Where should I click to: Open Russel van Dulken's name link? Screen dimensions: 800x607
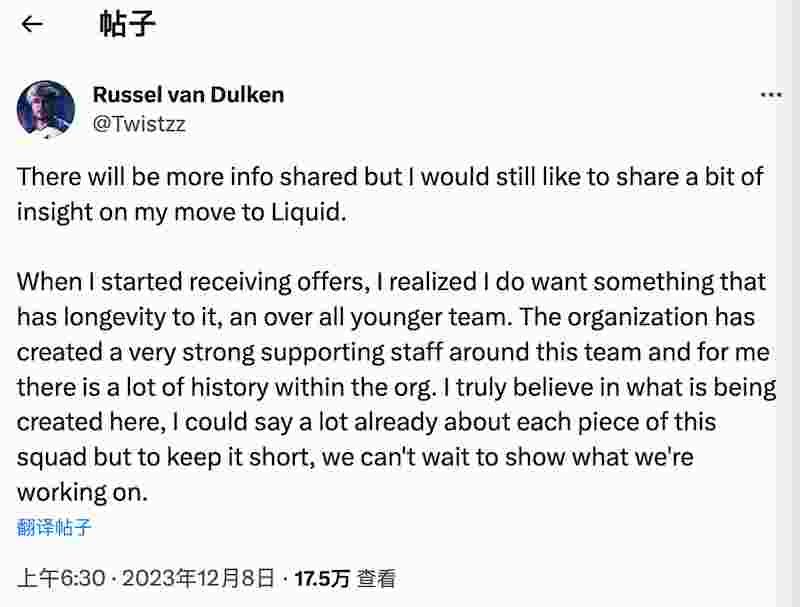click(x=188, y=95)
